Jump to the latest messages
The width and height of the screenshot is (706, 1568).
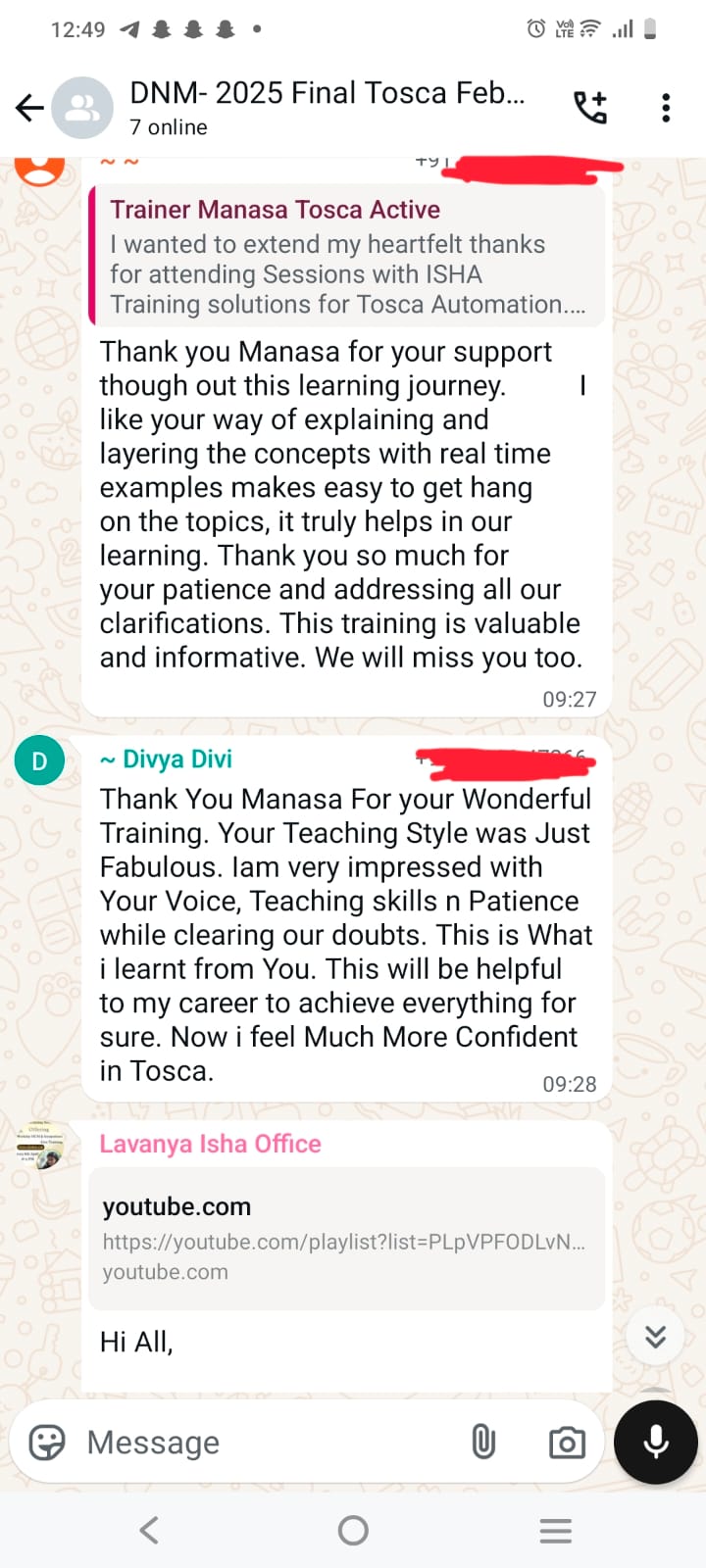(655, 1336)
